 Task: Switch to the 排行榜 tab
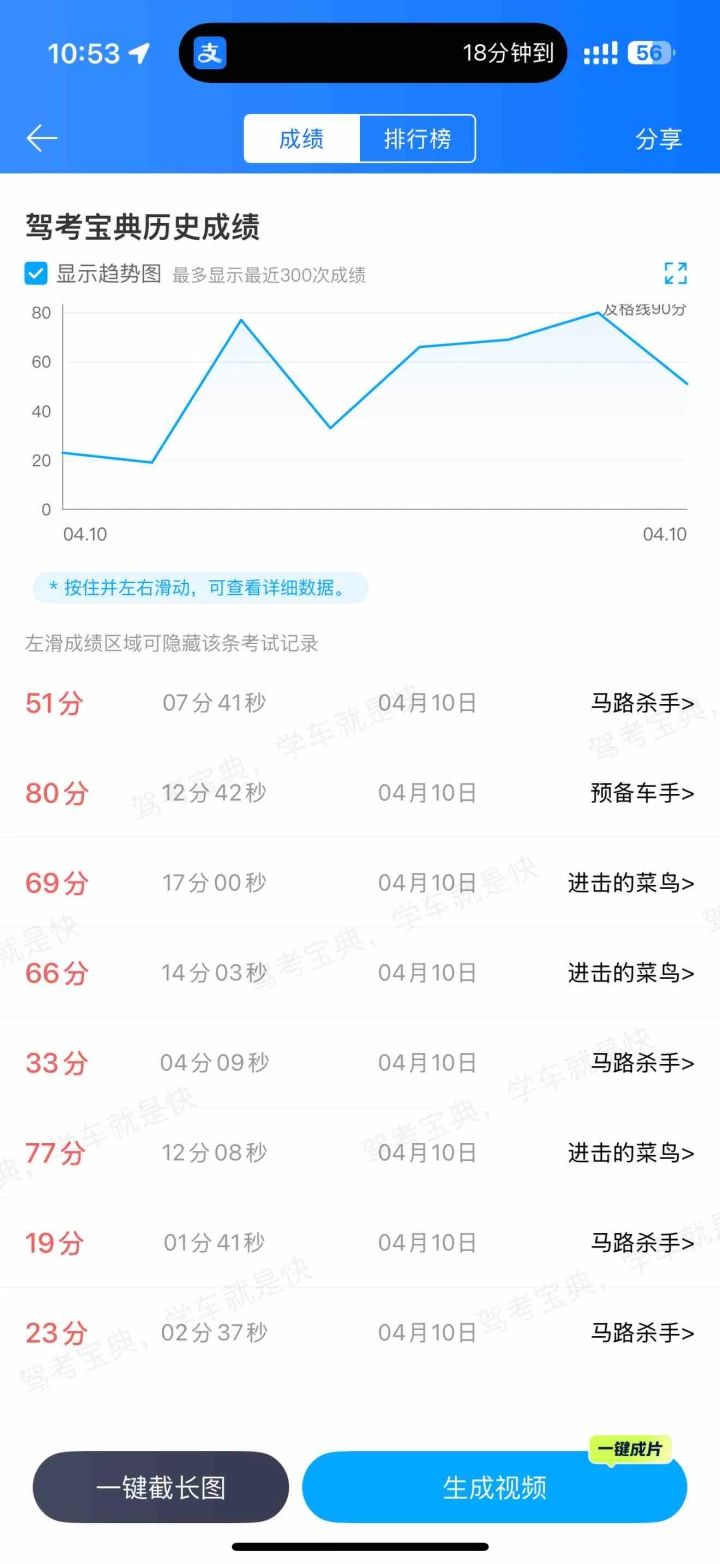(417, 139)
